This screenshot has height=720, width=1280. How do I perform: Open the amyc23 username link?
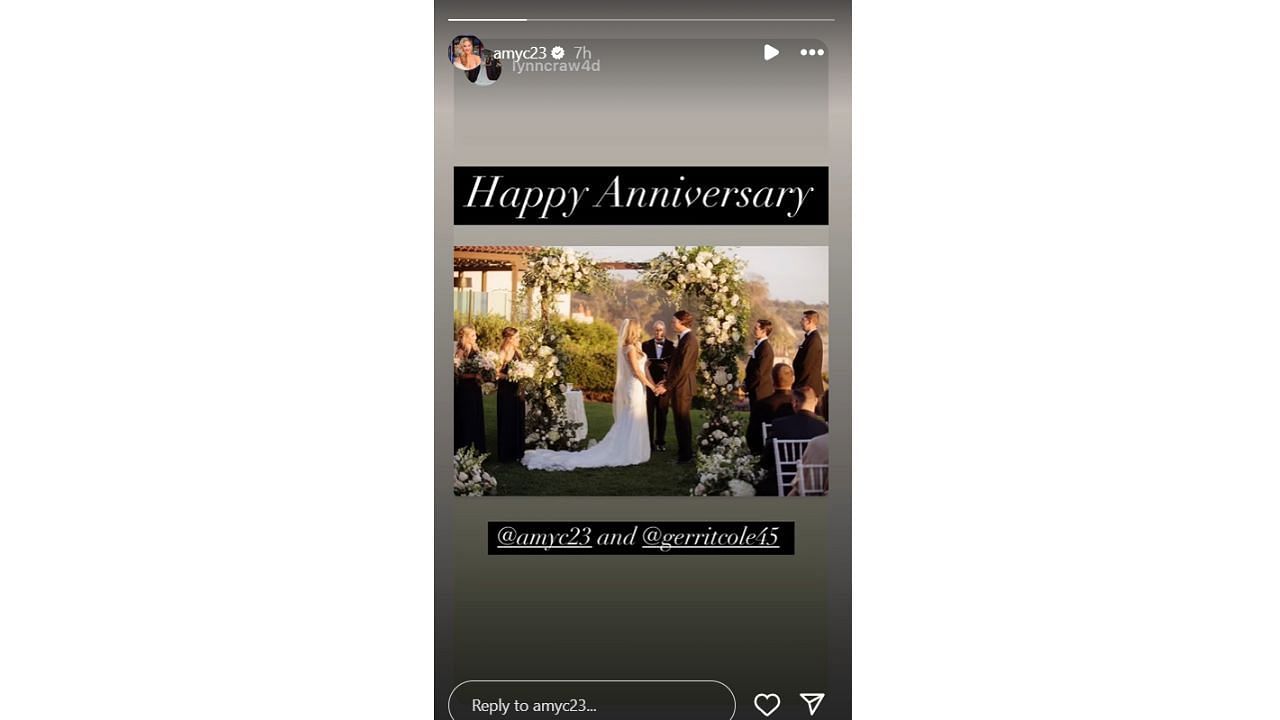520,53
